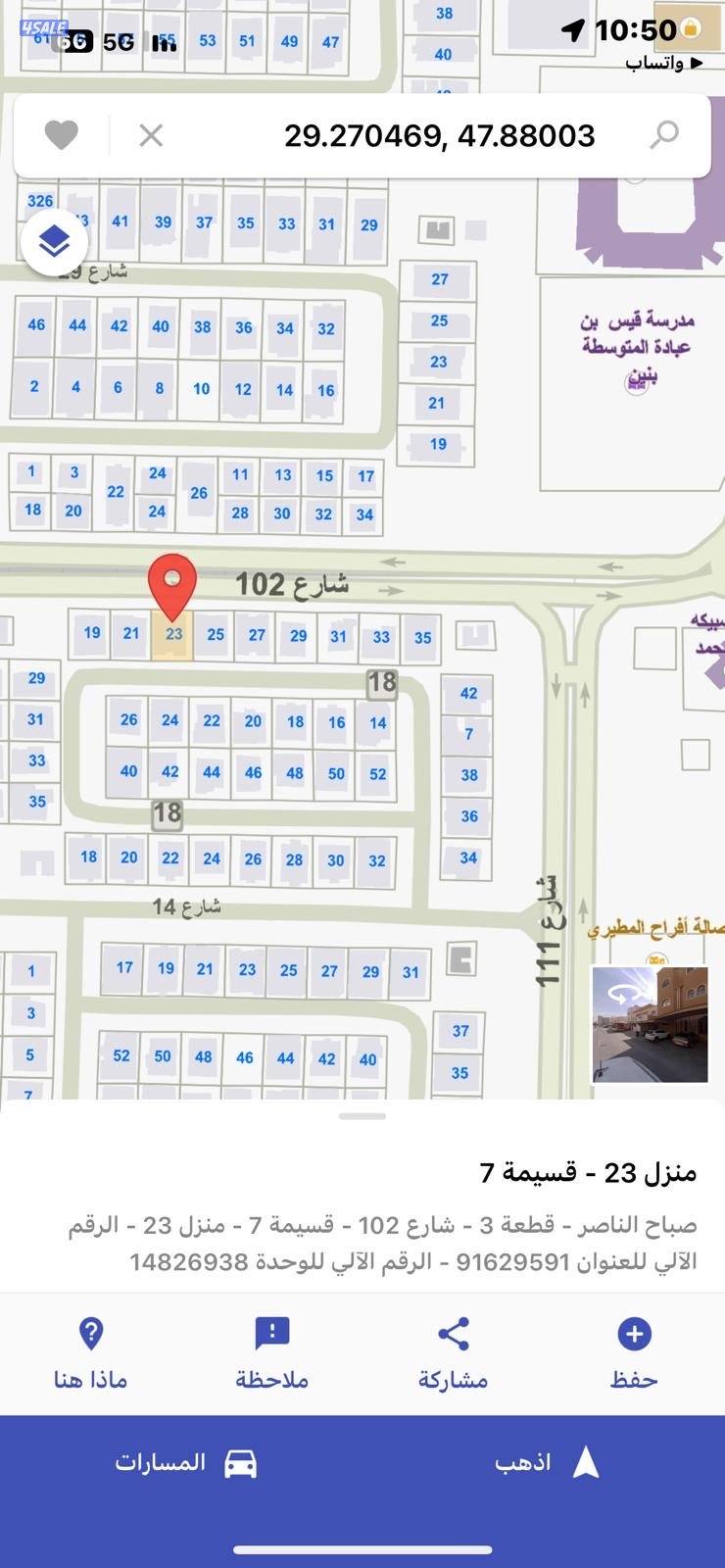Tap the heart icon to favorite this location

61,135
